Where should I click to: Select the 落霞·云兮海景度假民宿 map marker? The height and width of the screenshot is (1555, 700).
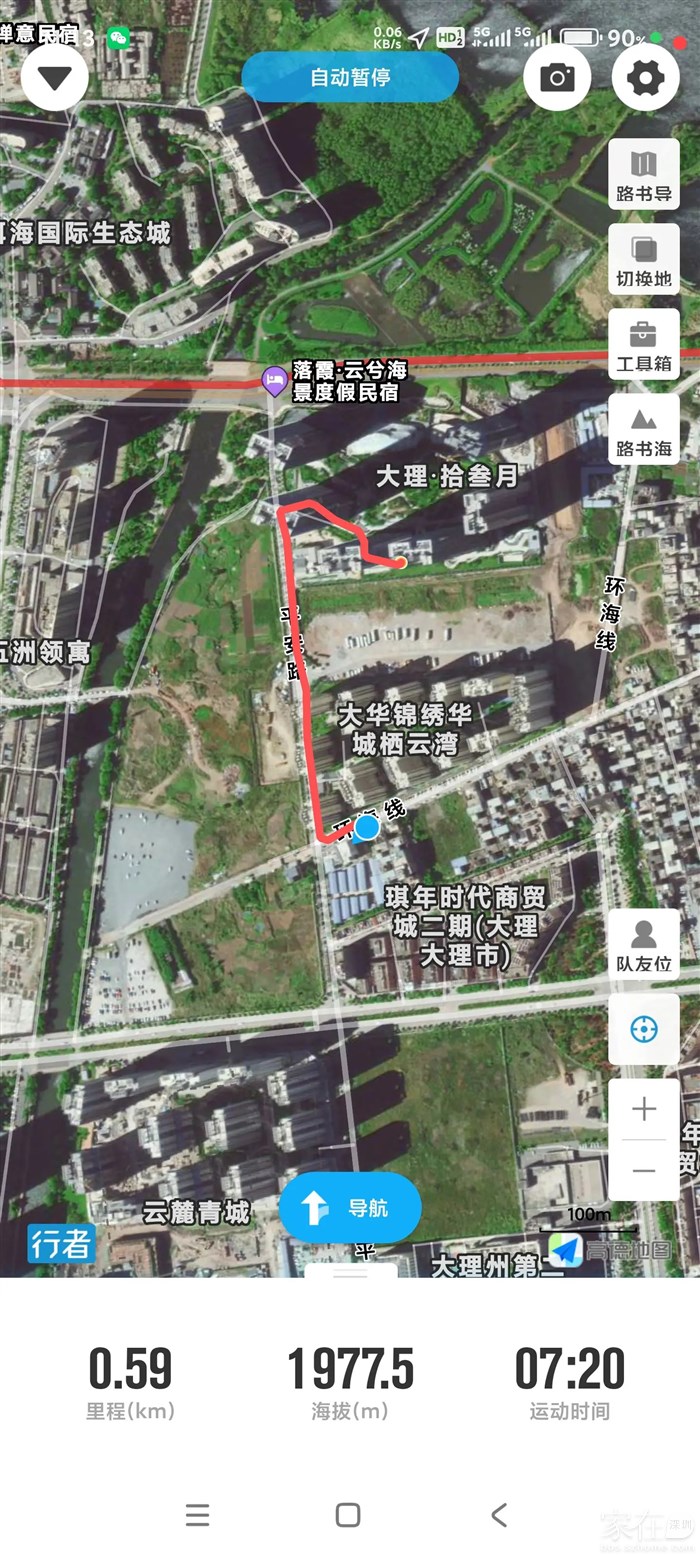(x=274, y=380)
